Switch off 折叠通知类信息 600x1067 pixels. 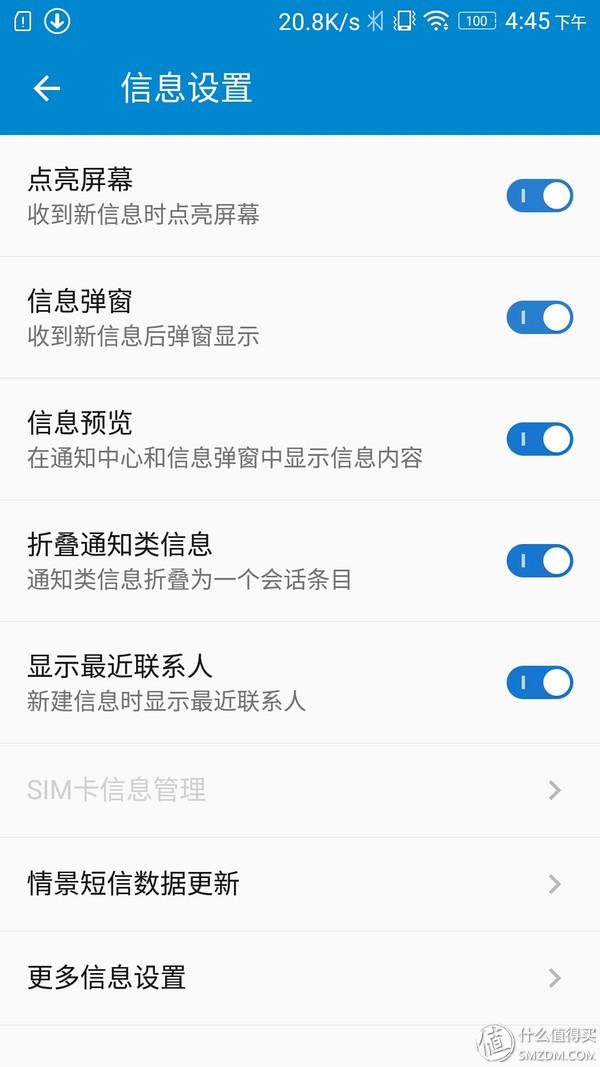539,561
